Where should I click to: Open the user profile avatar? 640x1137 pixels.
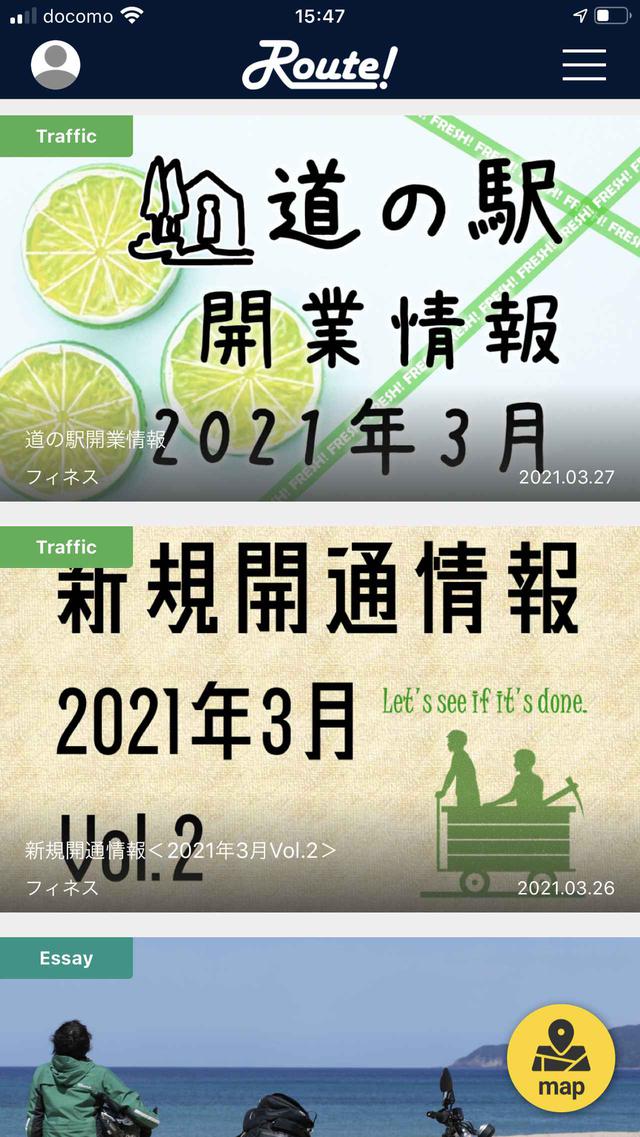click(x=56, y=65)
